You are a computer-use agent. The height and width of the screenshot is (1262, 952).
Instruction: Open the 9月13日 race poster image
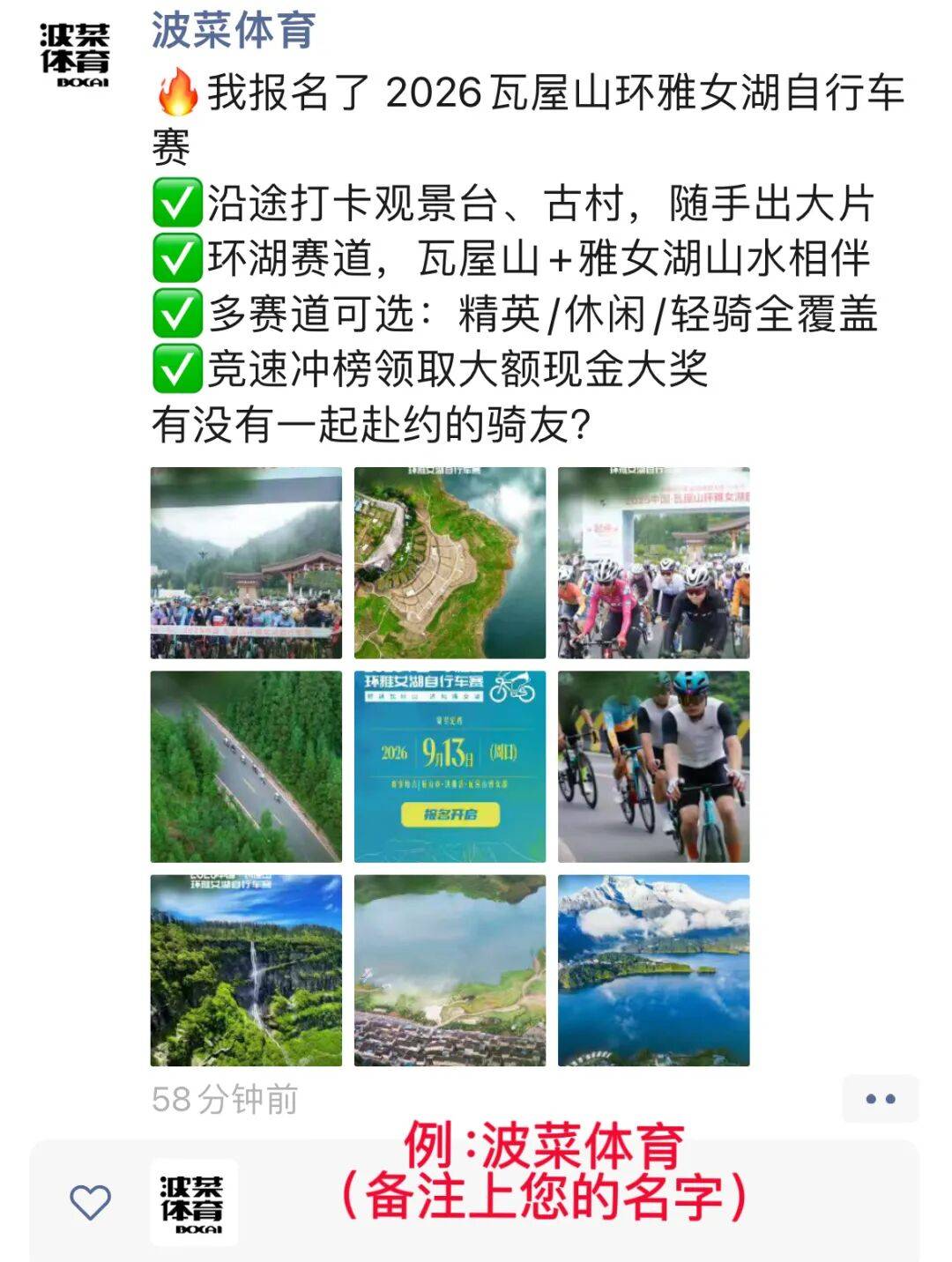click(x=450, y=767)
